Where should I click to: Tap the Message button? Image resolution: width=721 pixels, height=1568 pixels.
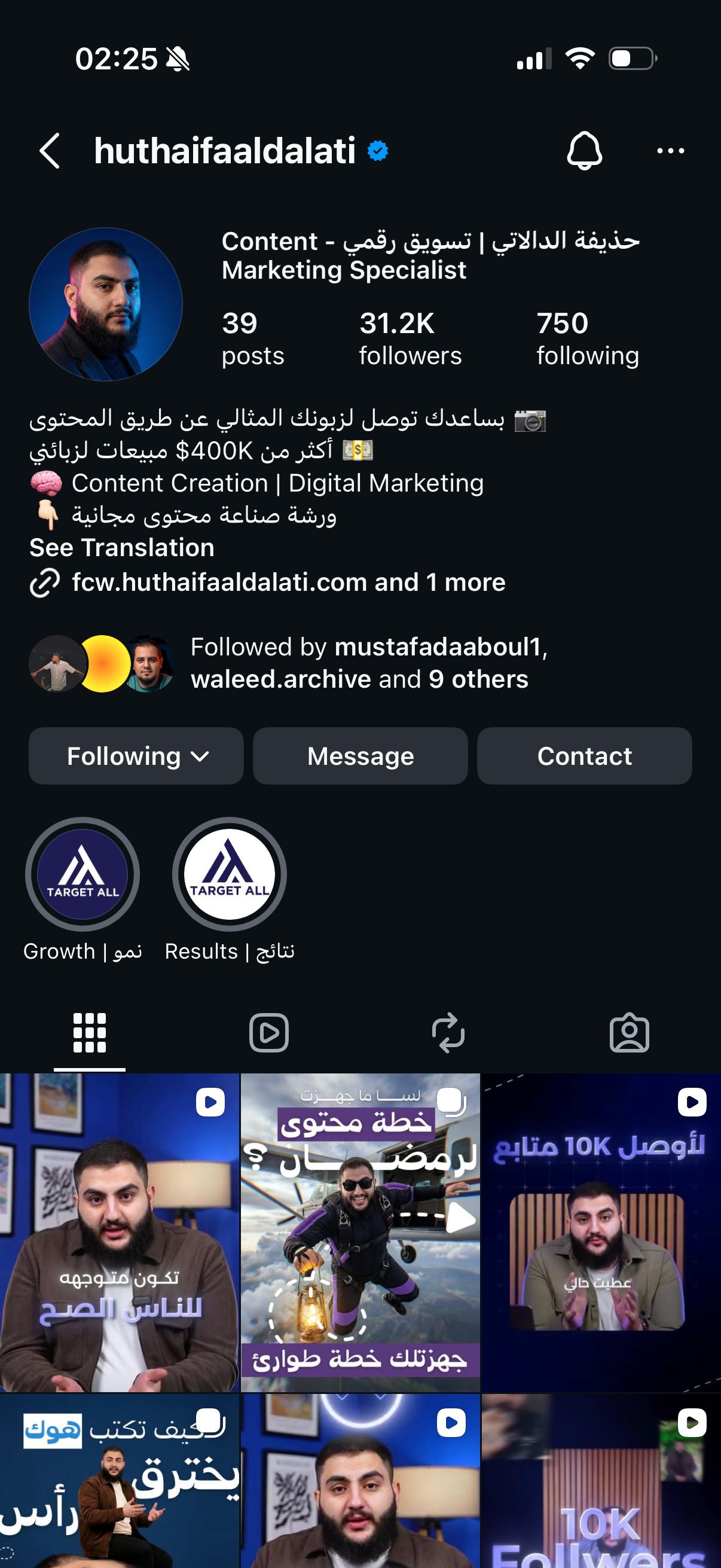click(359, 756)
